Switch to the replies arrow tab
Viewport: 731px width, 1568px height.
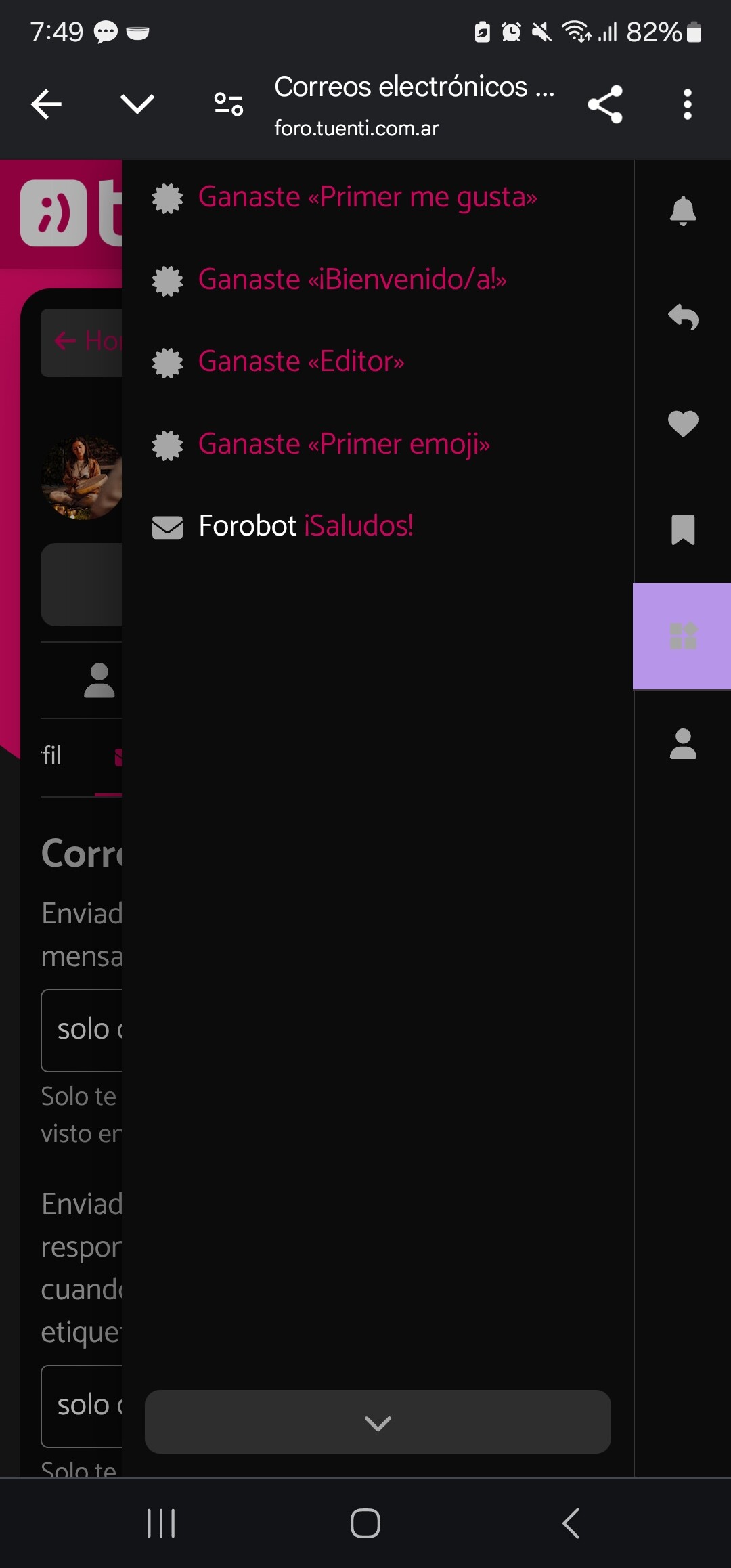pos(683,317)
